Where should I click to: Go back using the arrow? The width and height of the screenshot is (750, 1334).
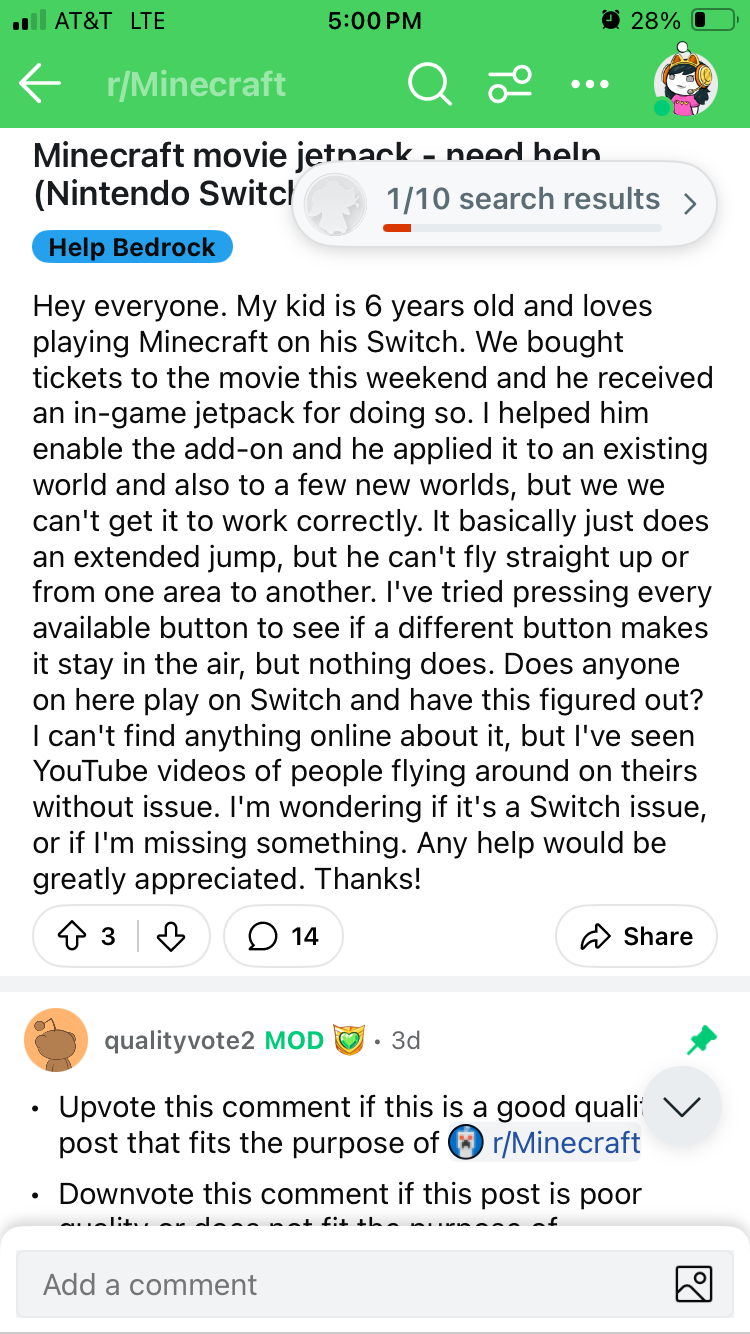pyautogui.click(x=40, y=85)
